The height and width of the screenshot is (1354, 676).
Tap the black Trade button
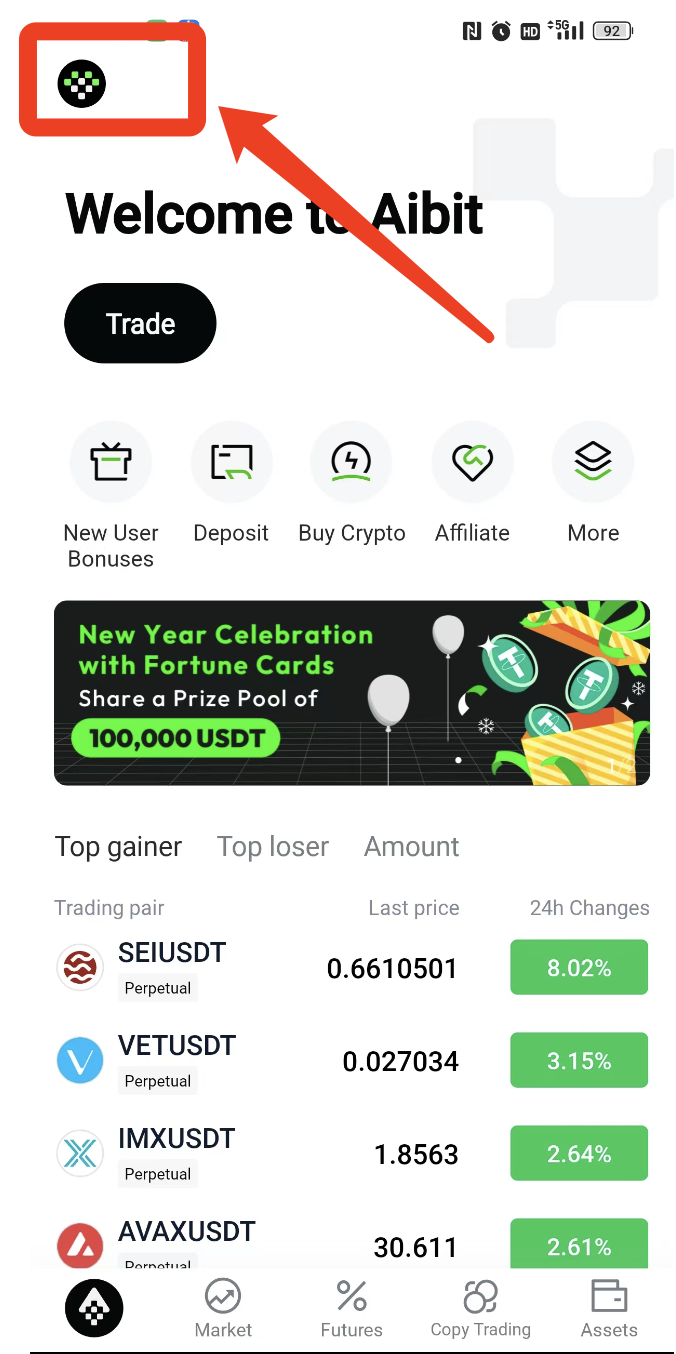(x=140, y=323)
